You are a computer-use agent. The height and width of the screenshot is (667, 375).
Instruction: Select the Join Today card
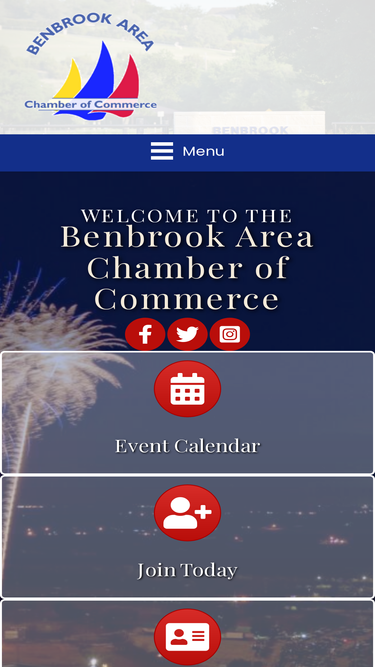click(x=188, y=536)
